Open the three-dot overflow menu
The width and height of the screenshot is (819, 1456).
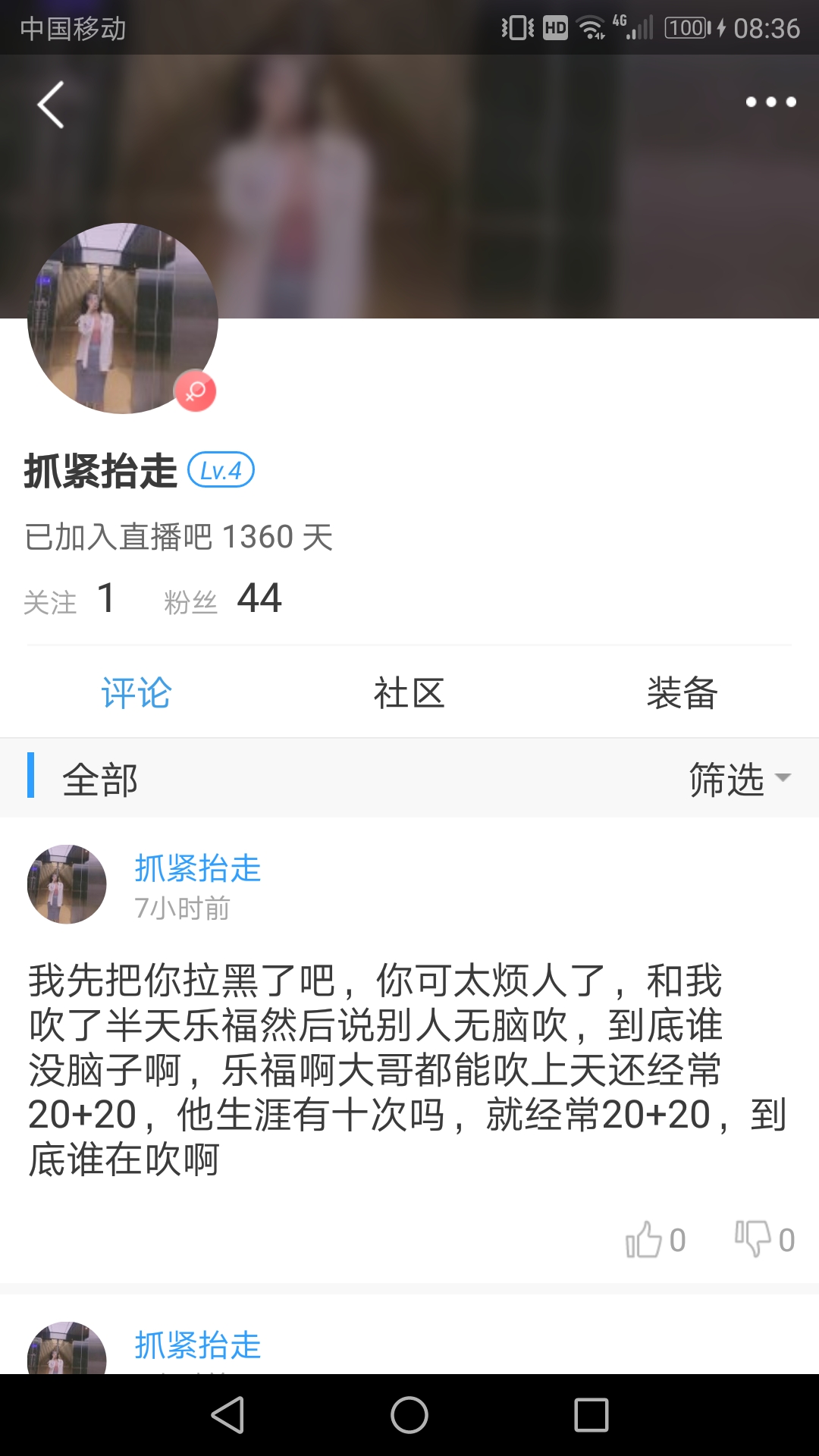point(770,102)
